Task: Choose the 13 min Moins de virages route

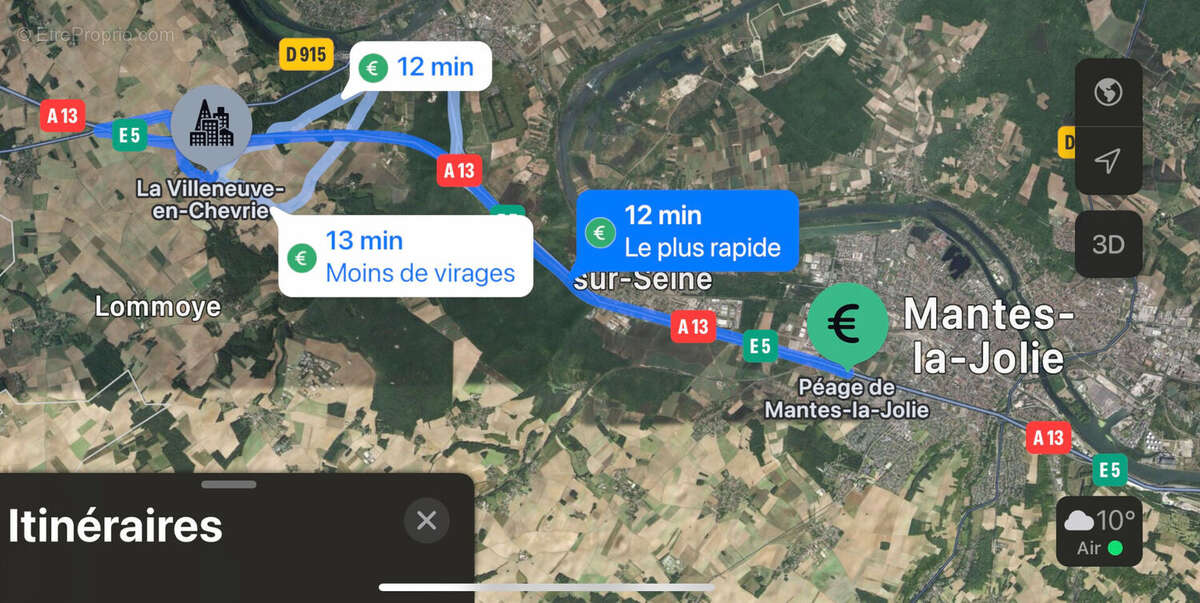Action: pyautogui.click(x=405, y=256)
